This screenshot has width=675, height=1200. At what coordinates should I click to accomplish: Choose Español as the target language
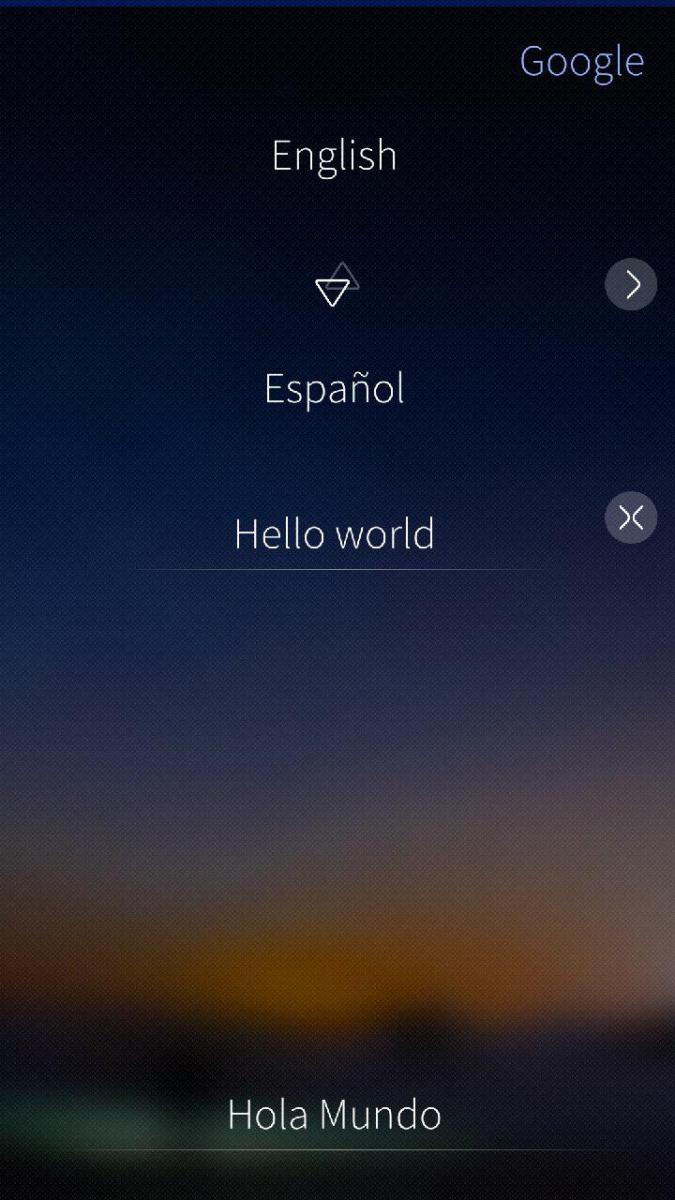click(334, 388)
